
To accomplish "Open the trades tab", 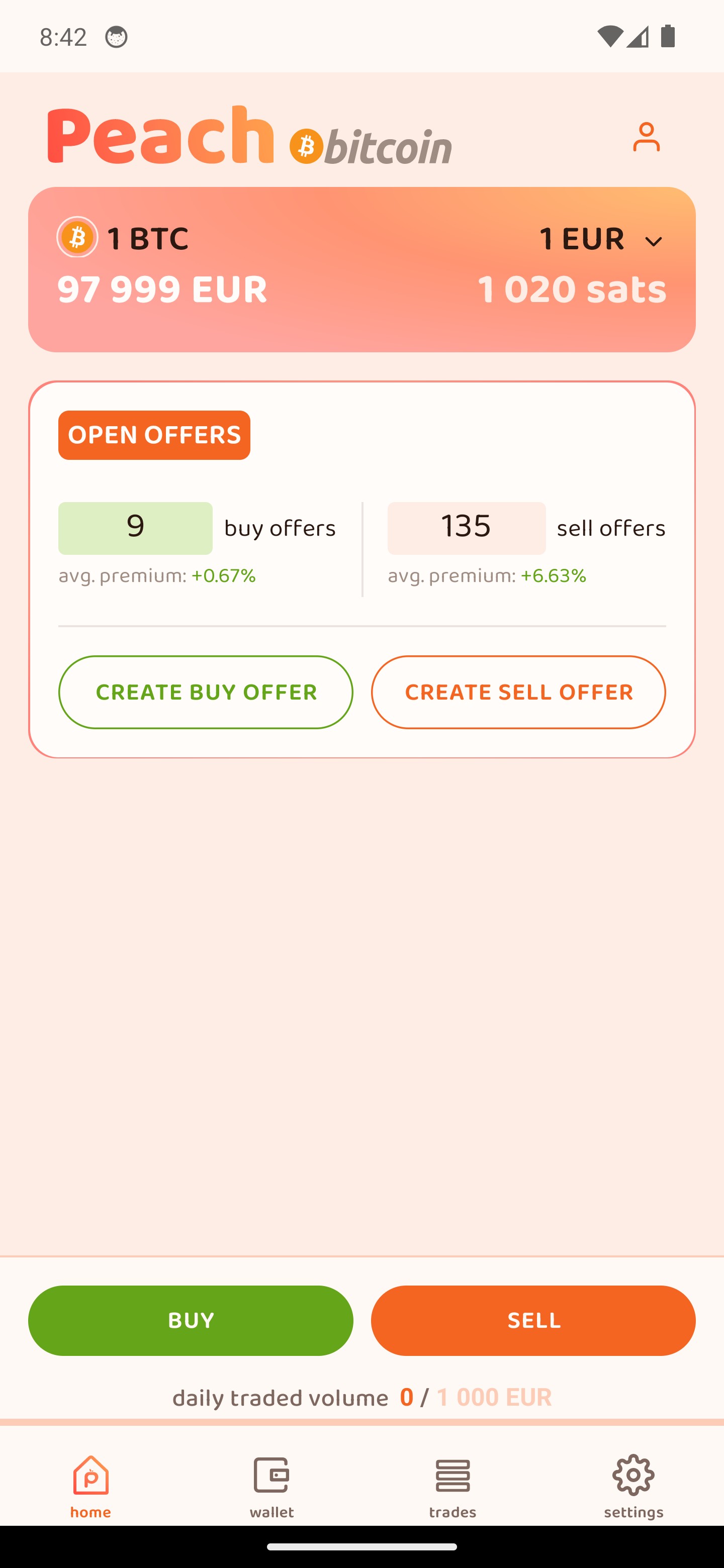I will pyautogui.click(x=452, y=1485).
